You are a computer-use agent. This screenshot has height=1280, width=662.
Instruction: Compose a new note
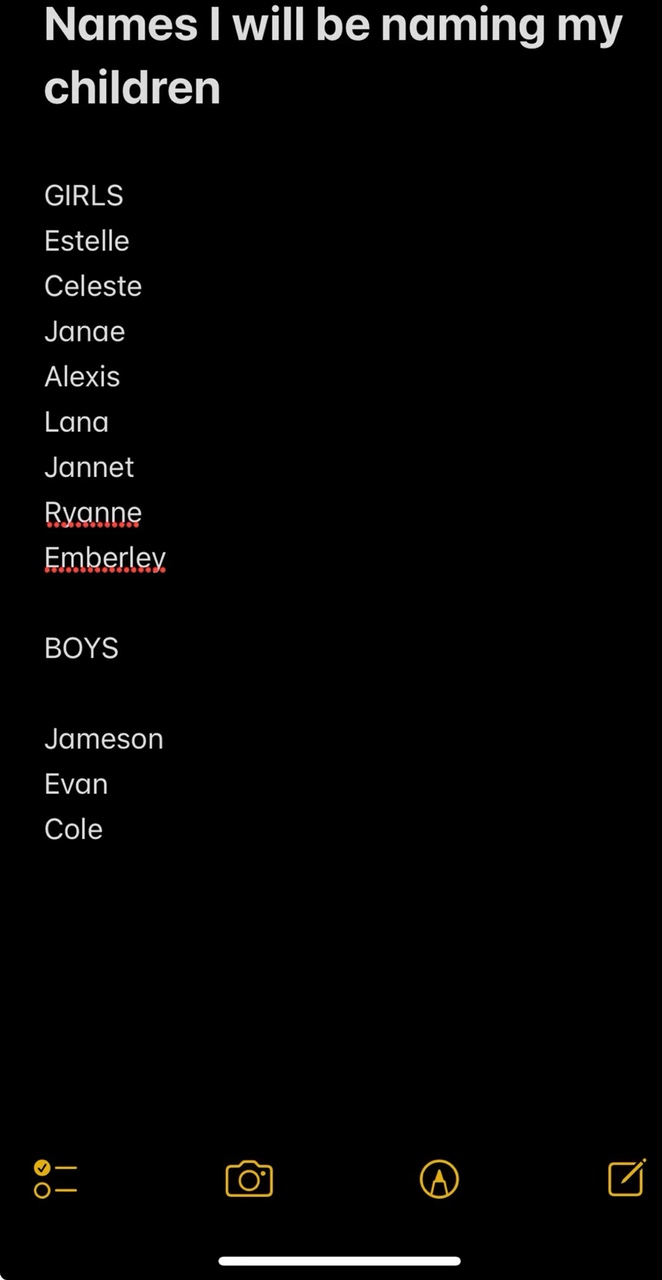pos(627,1178)
